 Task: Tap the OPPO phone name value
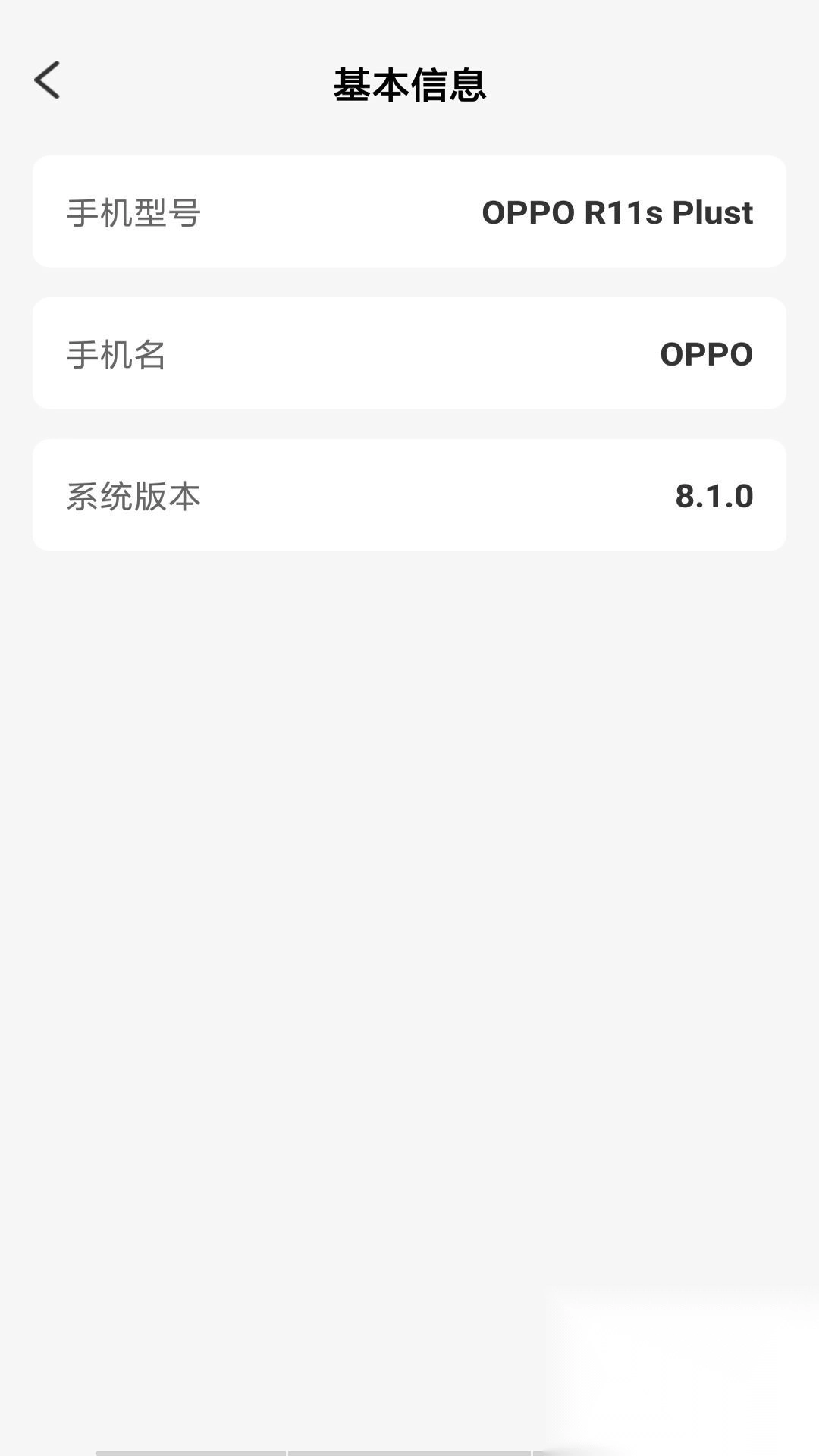(x=705, y=353)
